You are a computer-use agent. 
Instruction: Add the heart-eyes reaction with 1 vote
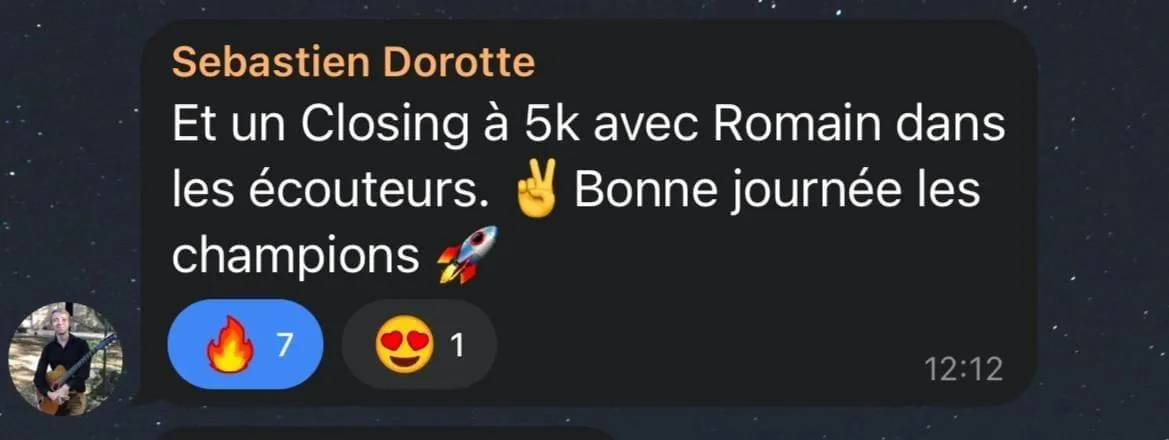(x=418, y=345)
